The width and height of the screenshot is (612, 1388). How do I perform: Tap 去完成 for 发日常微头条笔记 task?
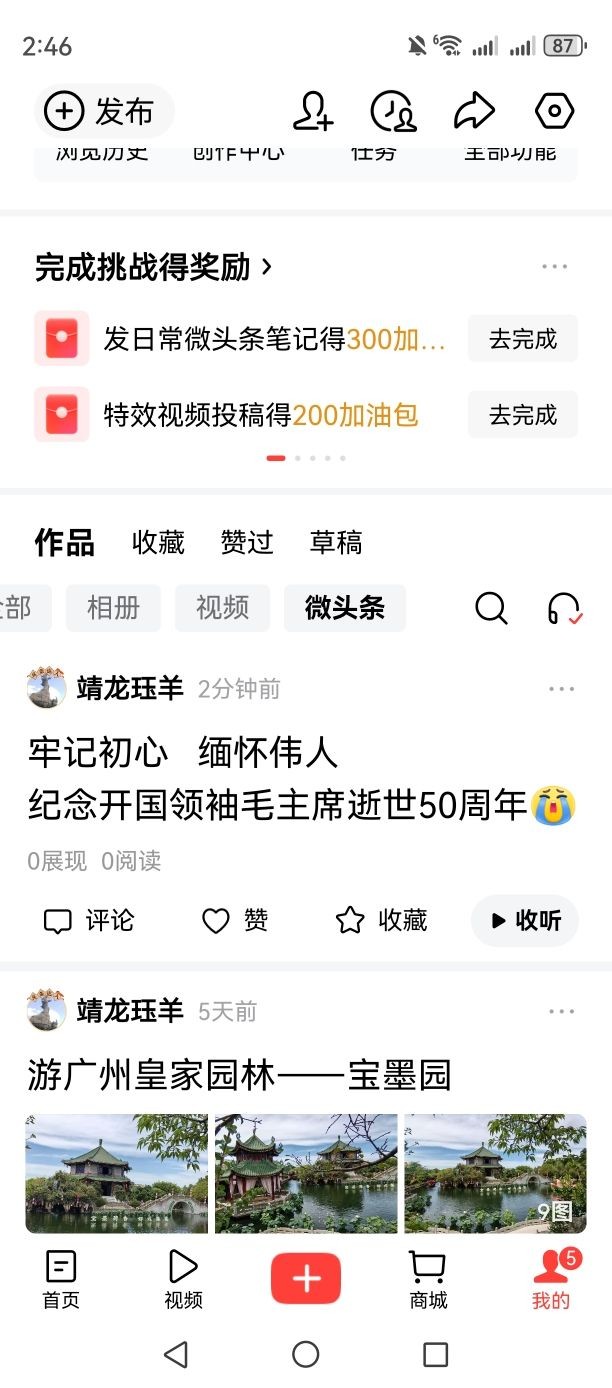pos(523,339)
